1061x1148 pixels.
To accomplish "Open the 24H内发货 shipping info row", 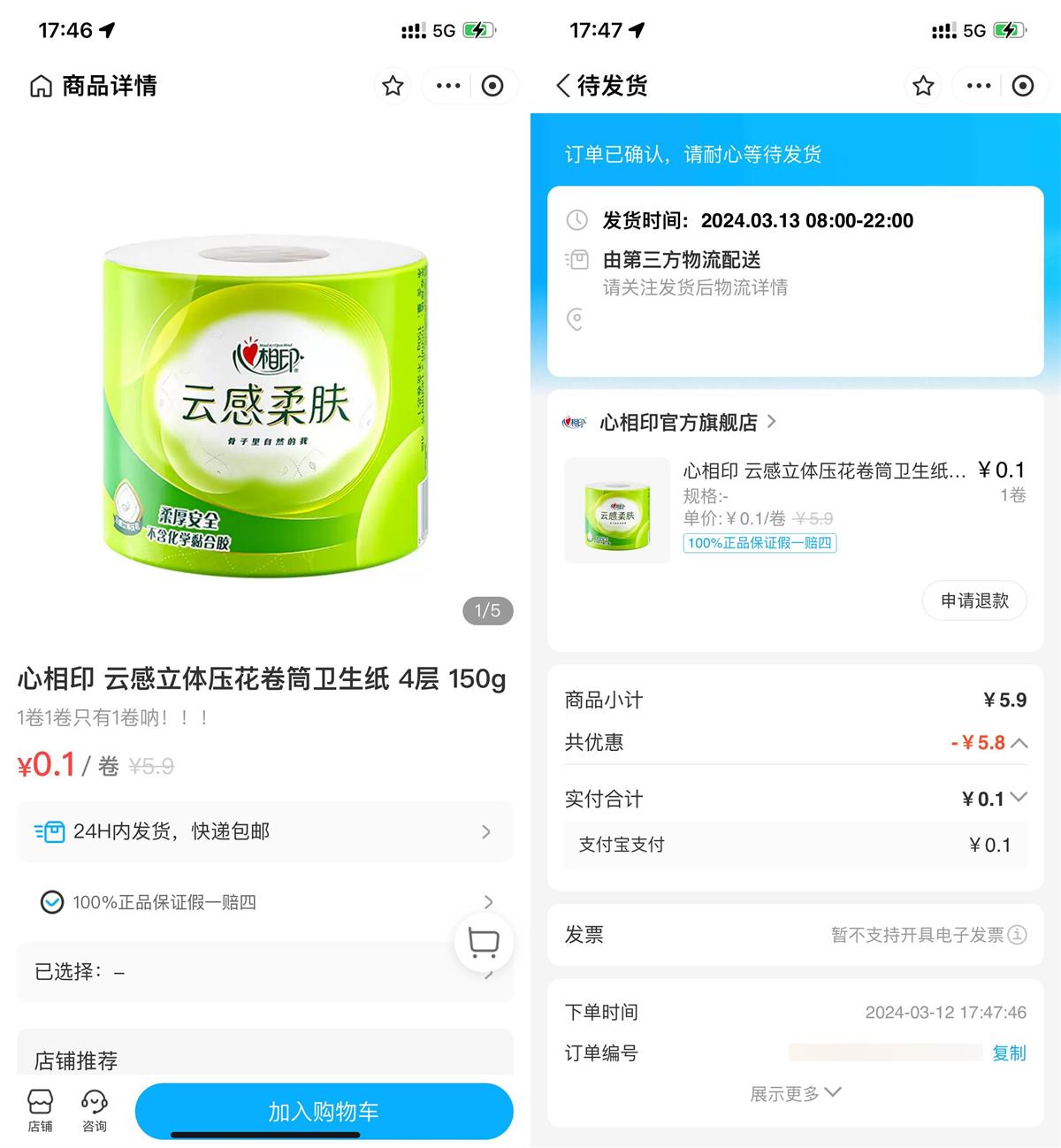I will (x=264, y=831).
